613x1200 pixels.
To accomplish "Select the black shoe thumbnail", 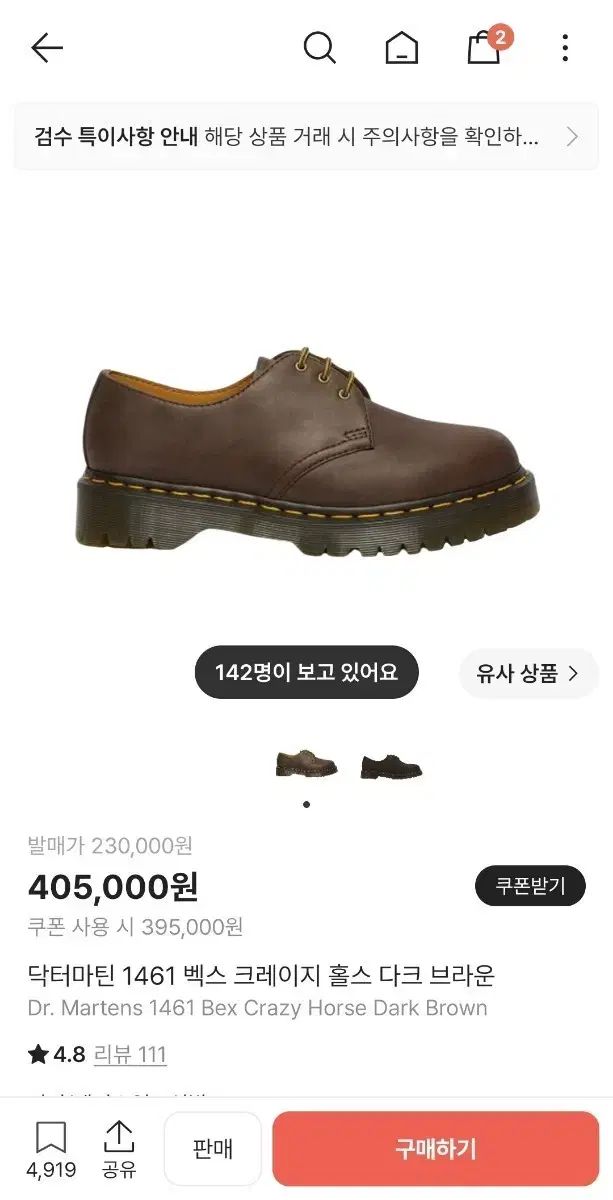I will [391, 766].
